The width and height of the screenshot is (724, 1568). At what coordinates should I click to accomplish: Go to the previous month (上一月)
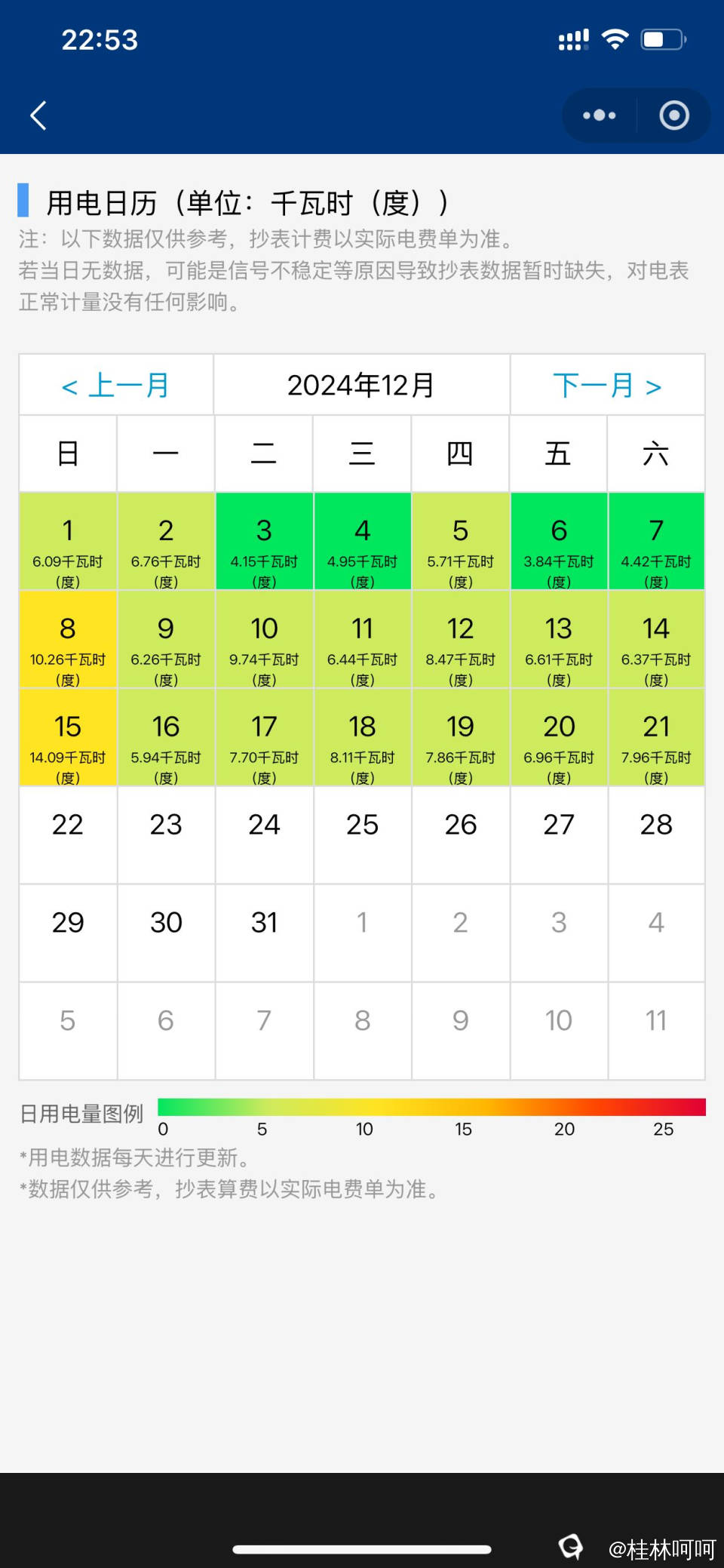[x=116, y=386]
